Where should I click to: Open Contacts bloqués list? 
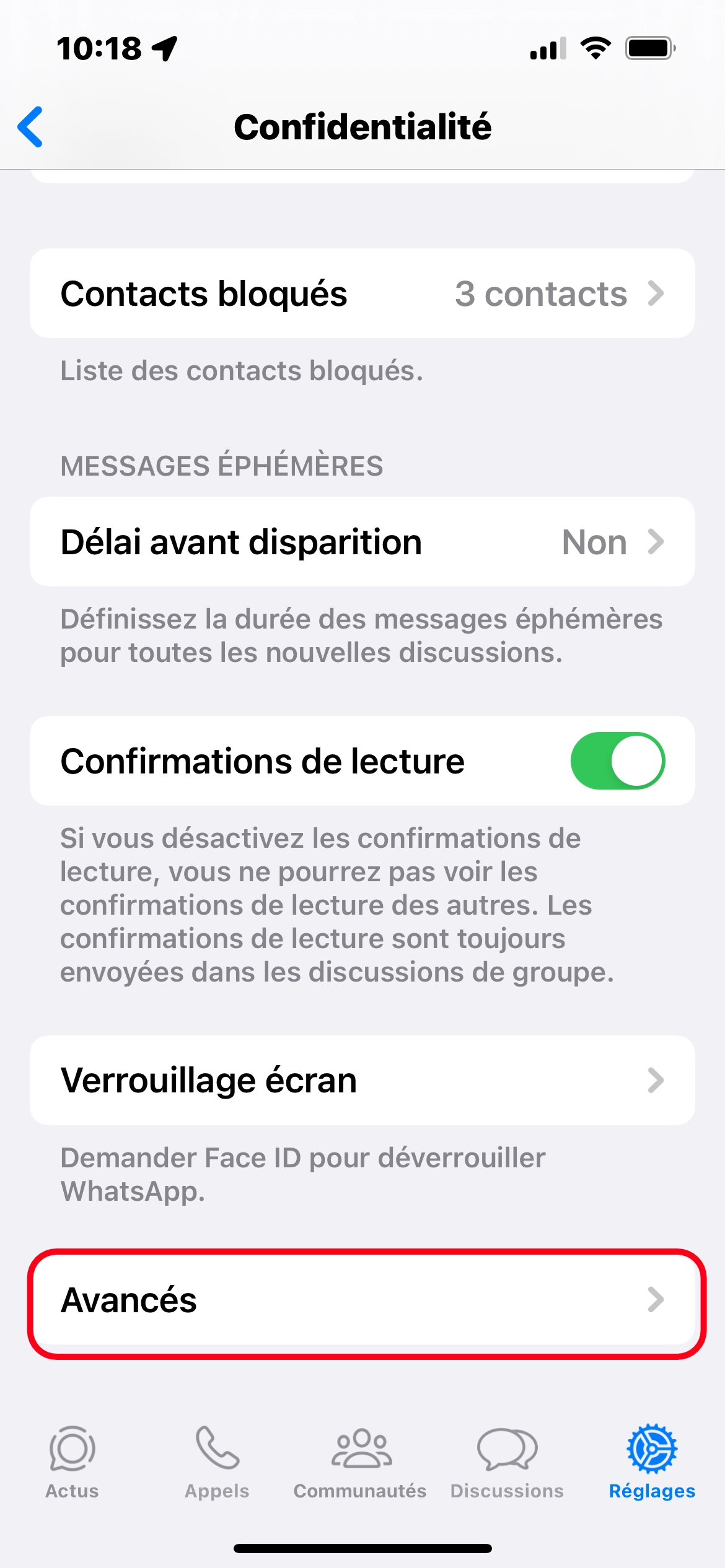click(x=362, y=294)
